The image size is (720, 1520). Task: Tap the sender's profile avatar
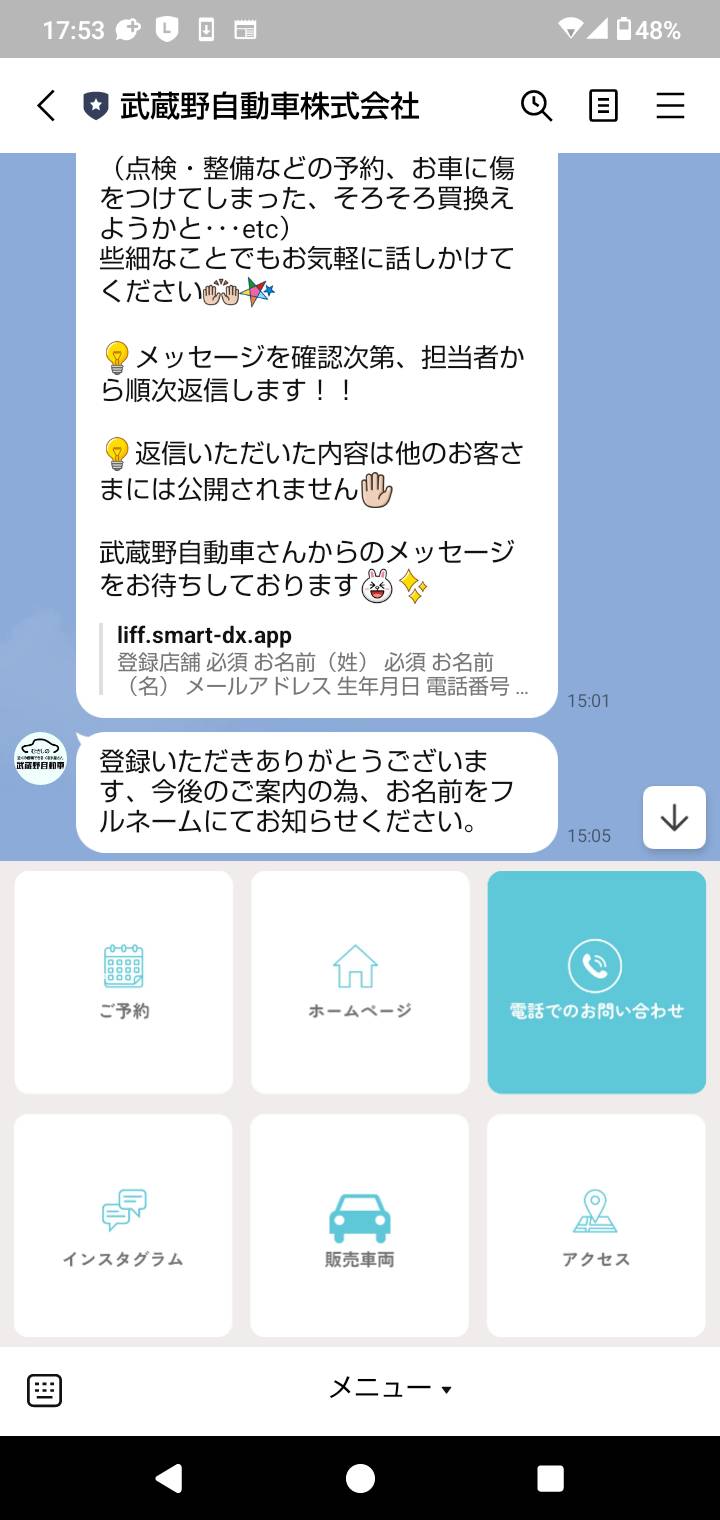coord(40,759)
